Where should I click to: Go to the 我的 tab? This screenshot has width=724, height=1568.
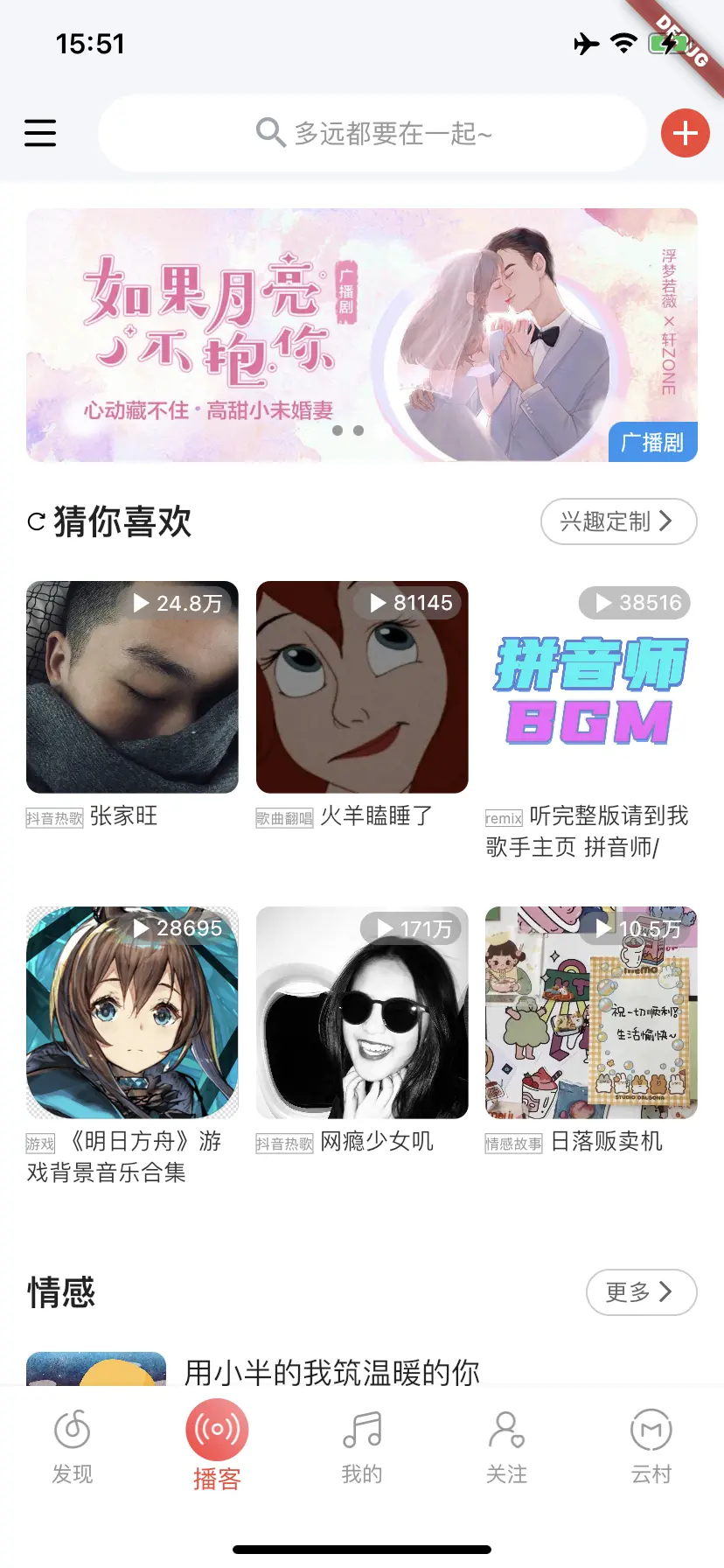click(362, 1444)
